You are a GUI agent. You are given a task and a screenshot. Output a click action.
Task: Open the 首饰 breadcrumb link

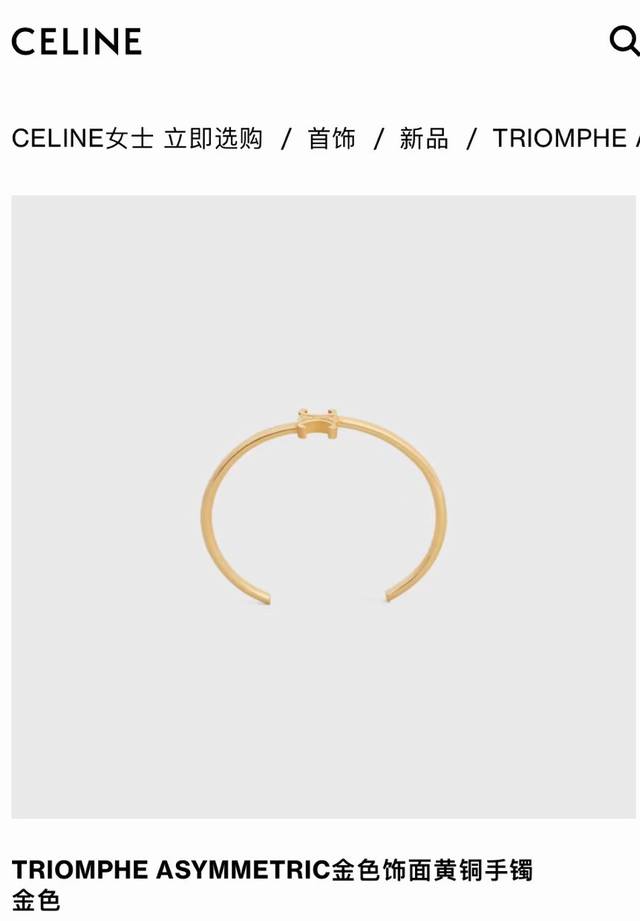click(x=331, y=138)
